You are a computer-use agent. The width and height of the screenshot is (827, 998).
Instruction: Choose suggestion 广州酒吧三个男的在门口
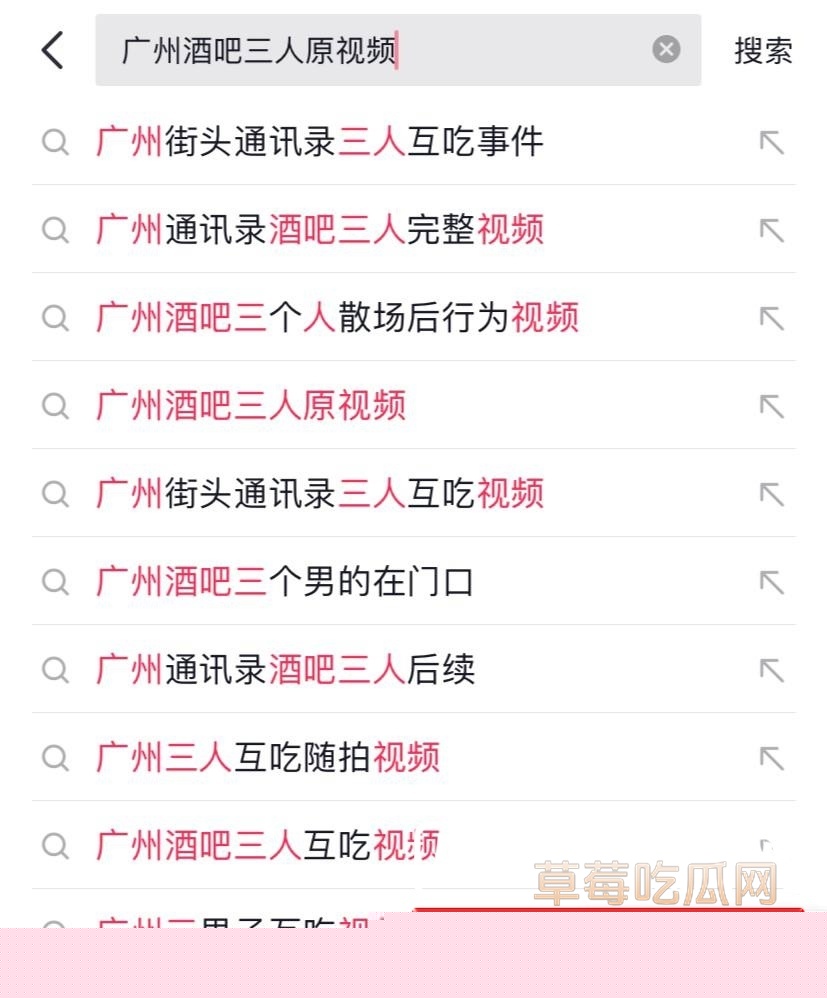[285, 582]
